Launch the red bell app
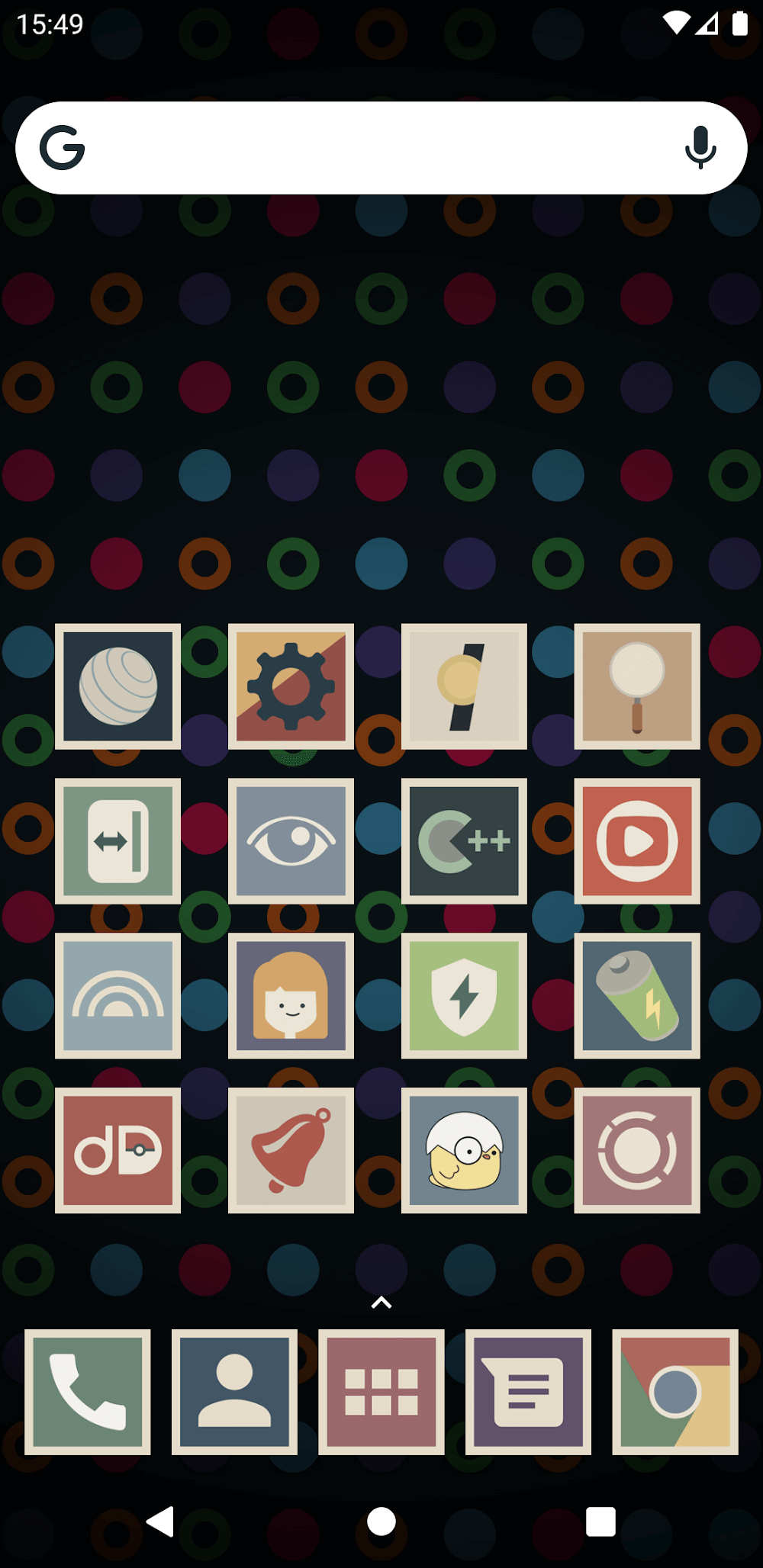 (291, 1150)
